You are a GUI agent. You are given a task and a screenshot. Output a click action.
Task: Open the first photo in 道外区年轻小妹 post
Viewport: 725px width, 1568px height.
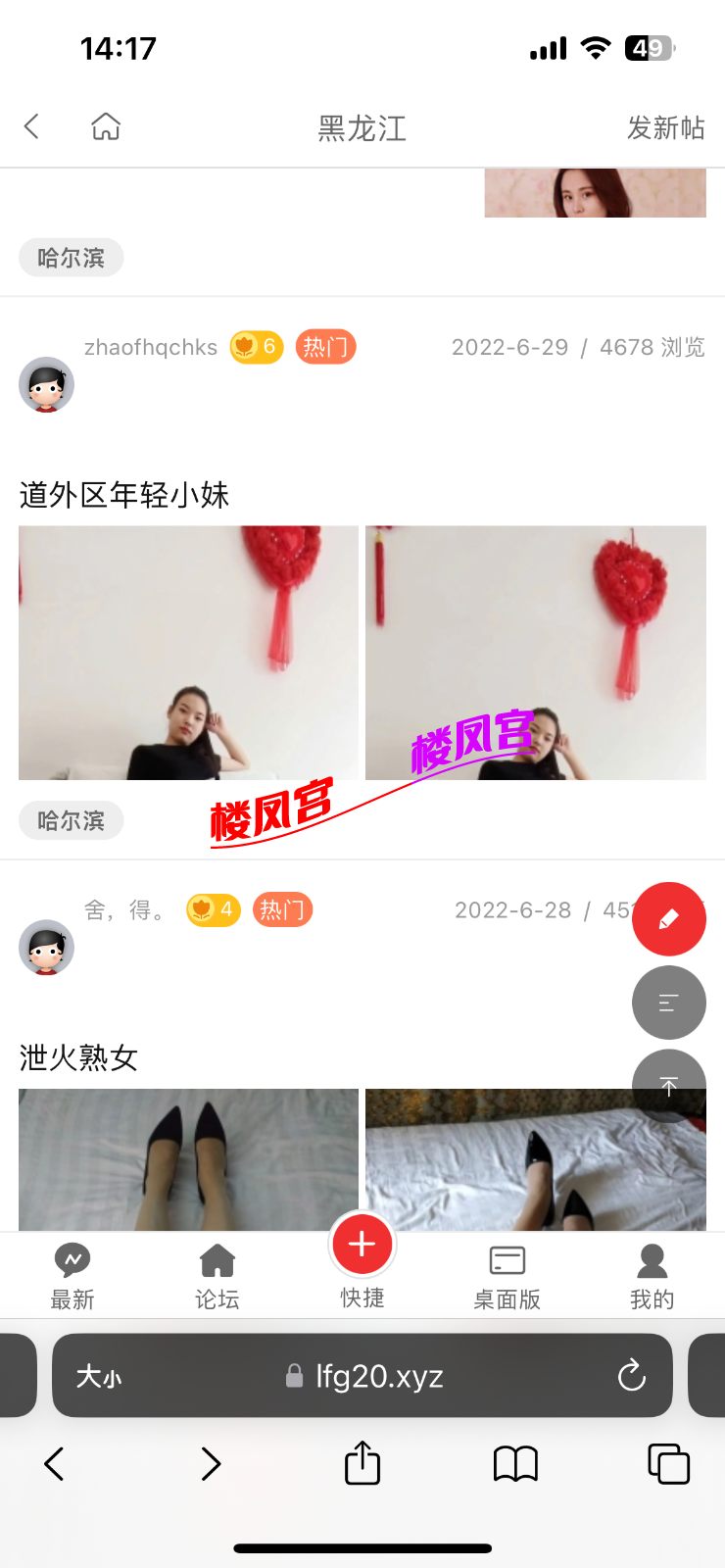point(188,653)
